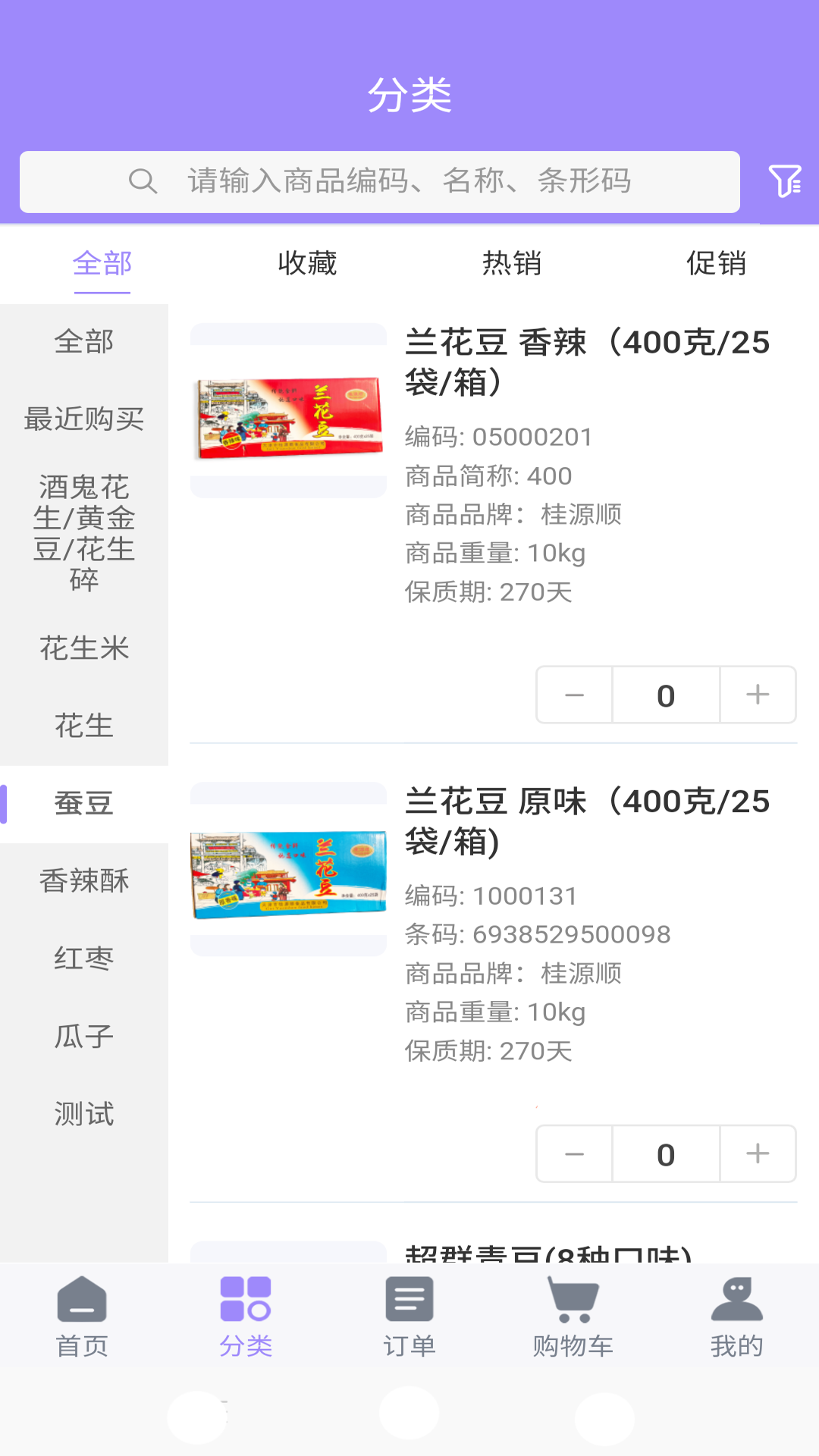
Task: Select the 瓜子 category
Action: click(83, 1036)
